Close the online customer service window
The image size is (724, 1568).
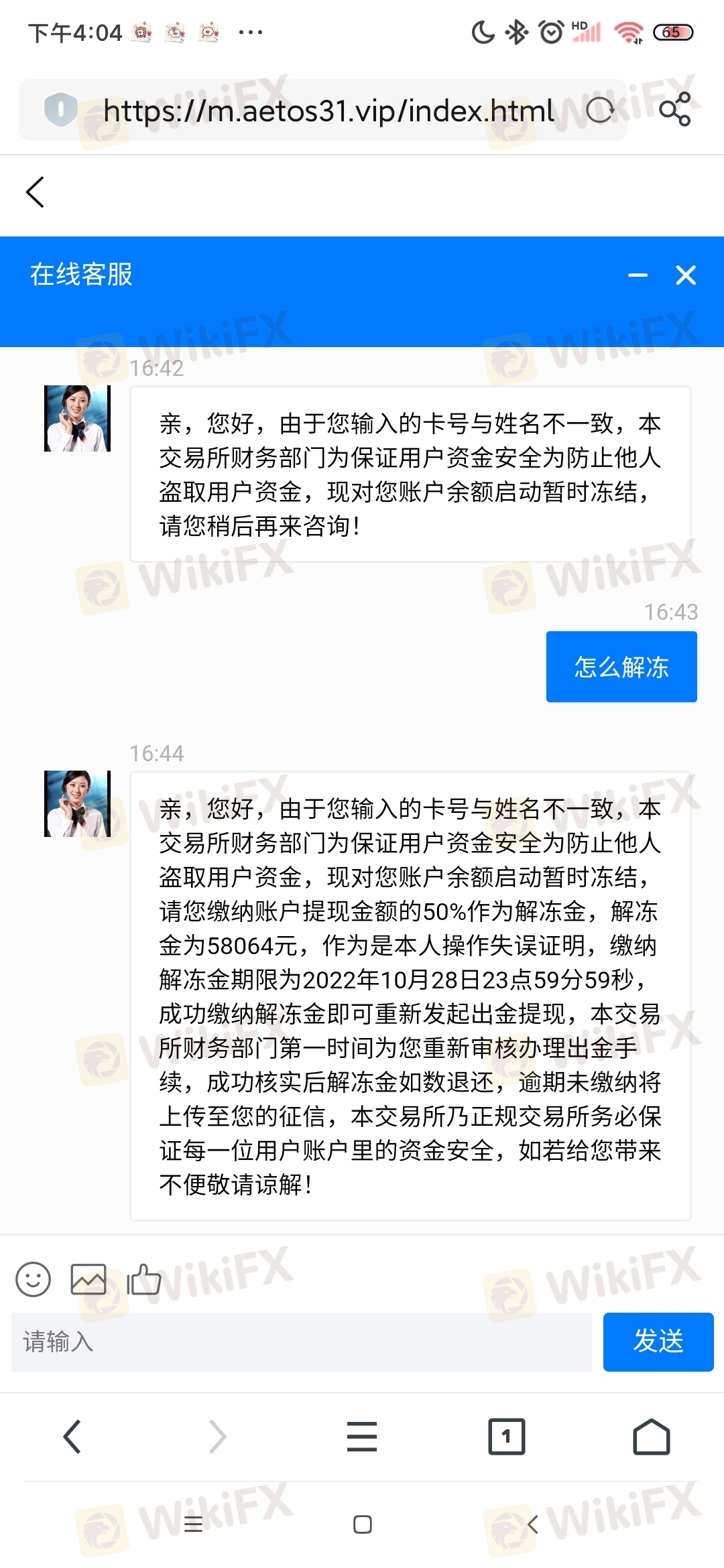[686, 275]
